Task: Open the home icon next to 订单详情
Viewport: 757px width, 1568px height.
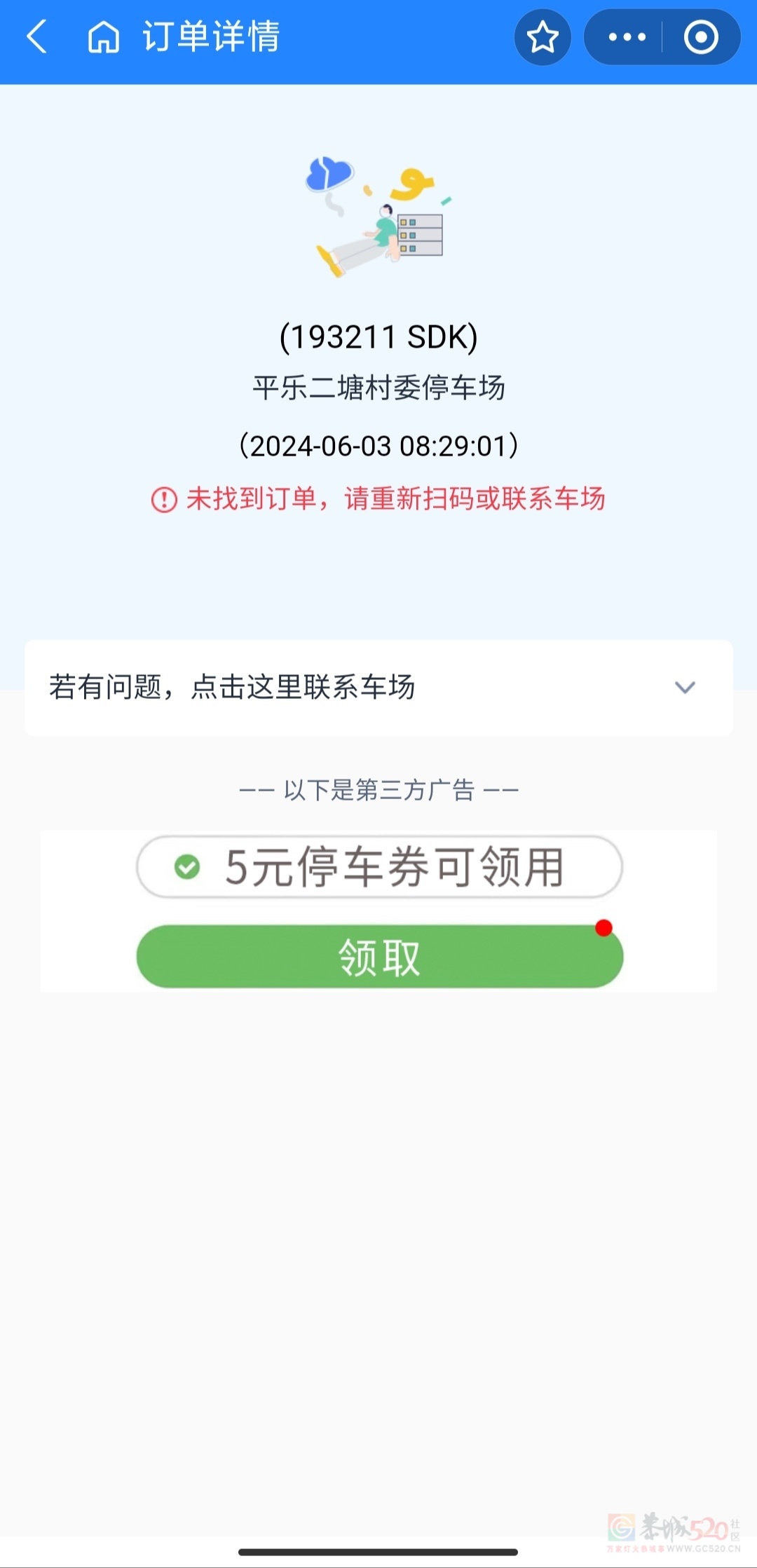Action: (x=104, y=38)
